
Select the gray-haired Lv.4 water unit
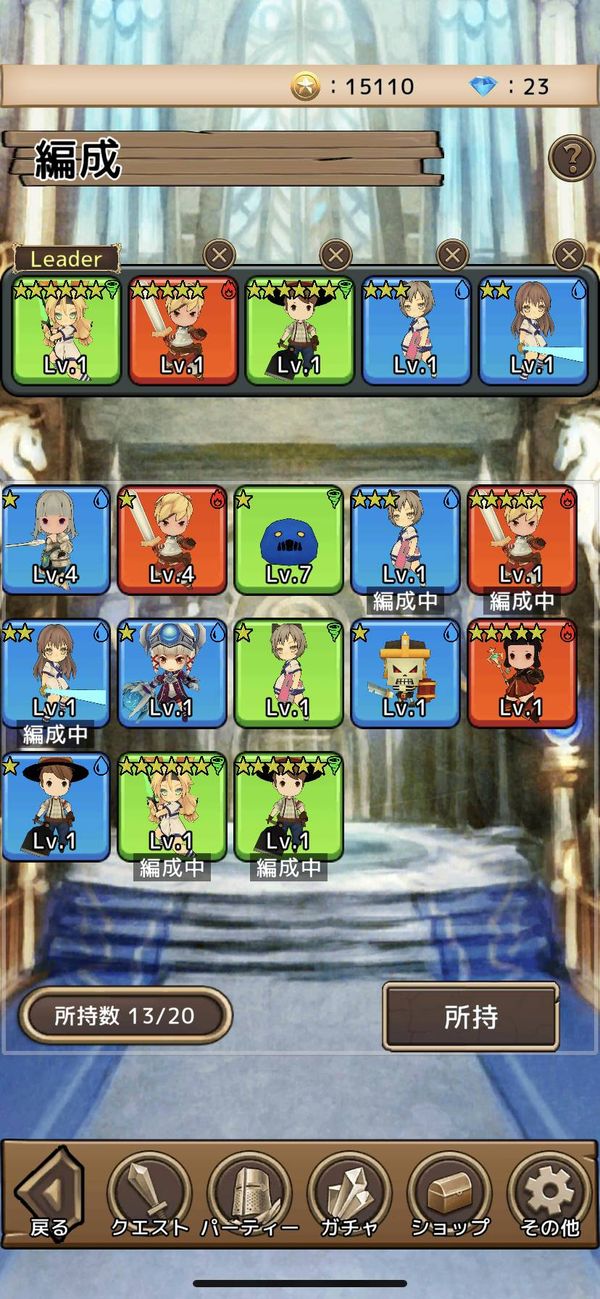tap(56, 540)
